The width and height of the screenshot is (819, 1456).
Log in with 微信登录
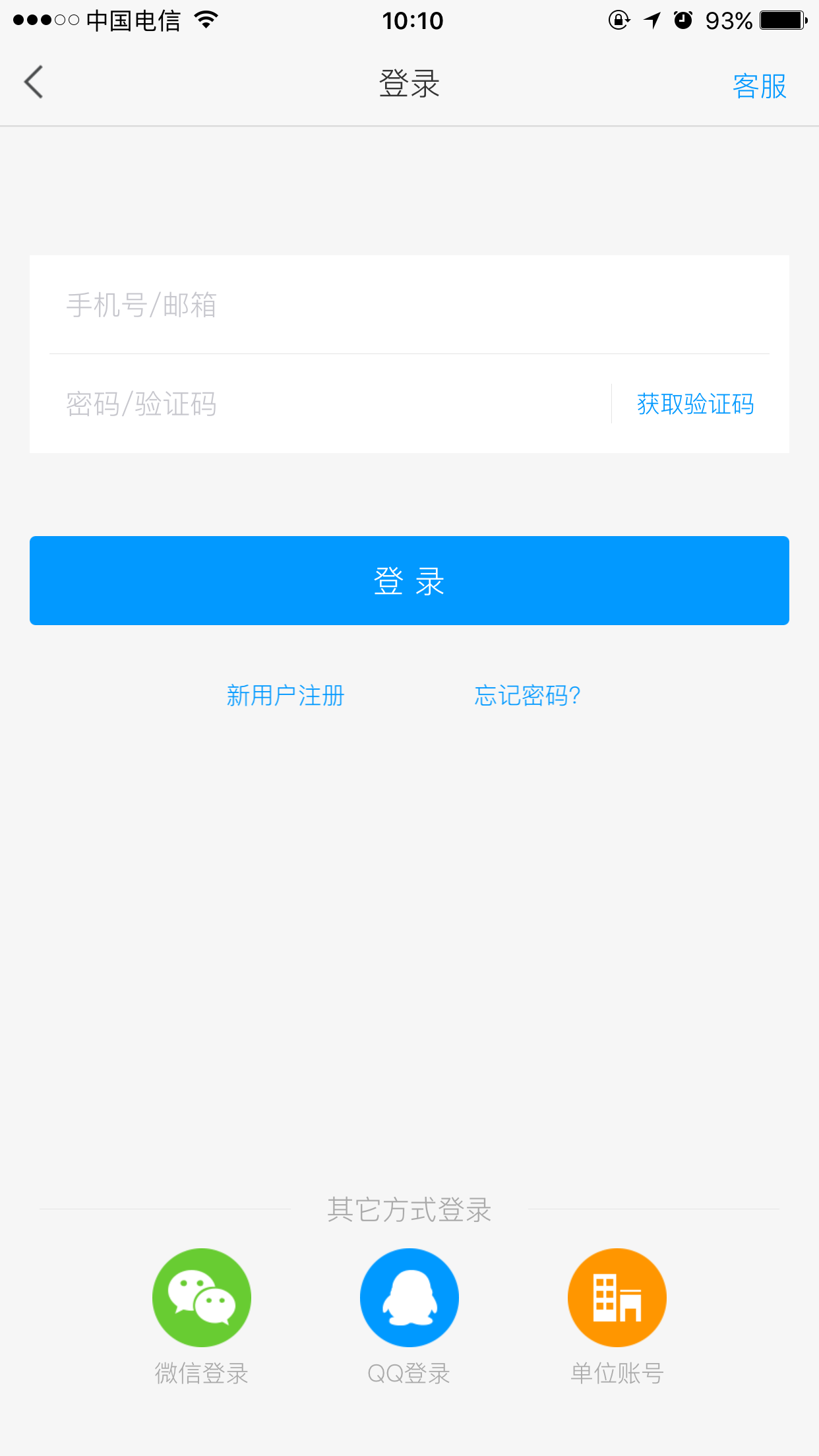click(x=202, y=1298)
